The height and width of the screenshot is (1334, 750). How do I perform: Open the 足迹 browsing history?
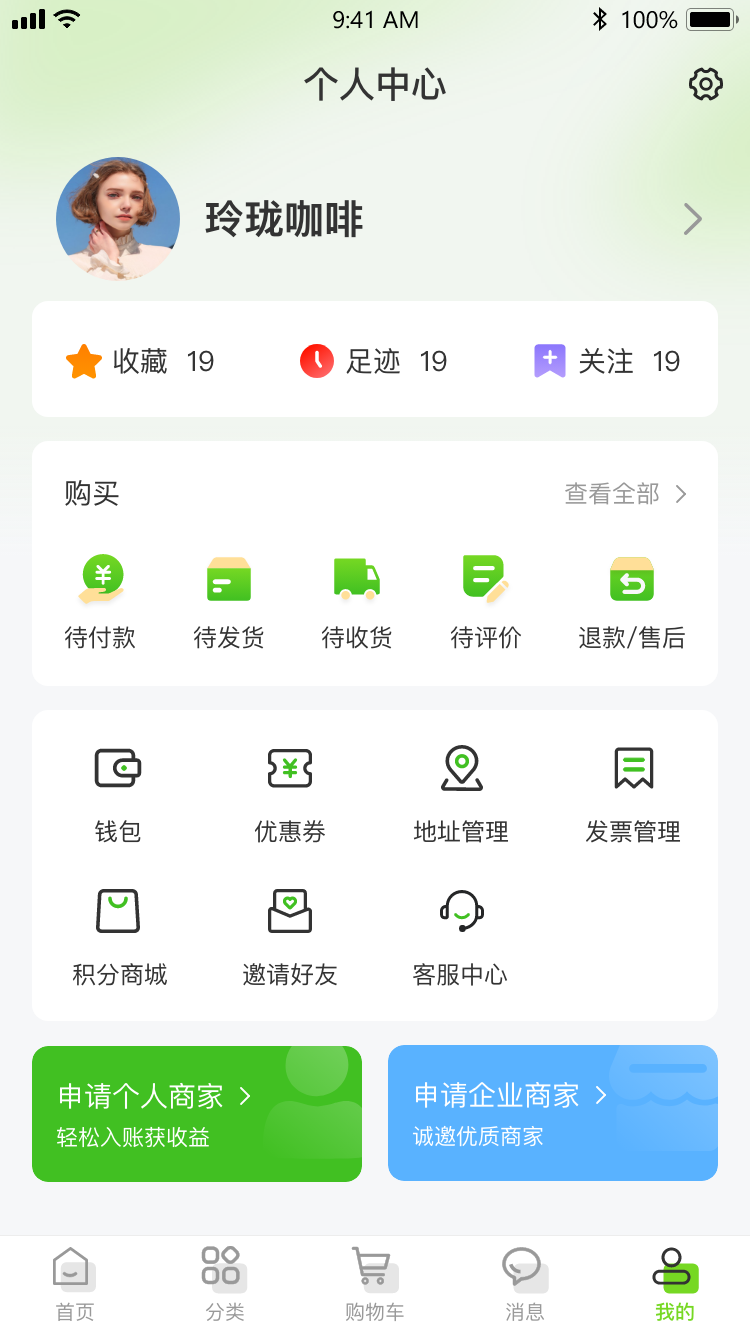[373, 361]
